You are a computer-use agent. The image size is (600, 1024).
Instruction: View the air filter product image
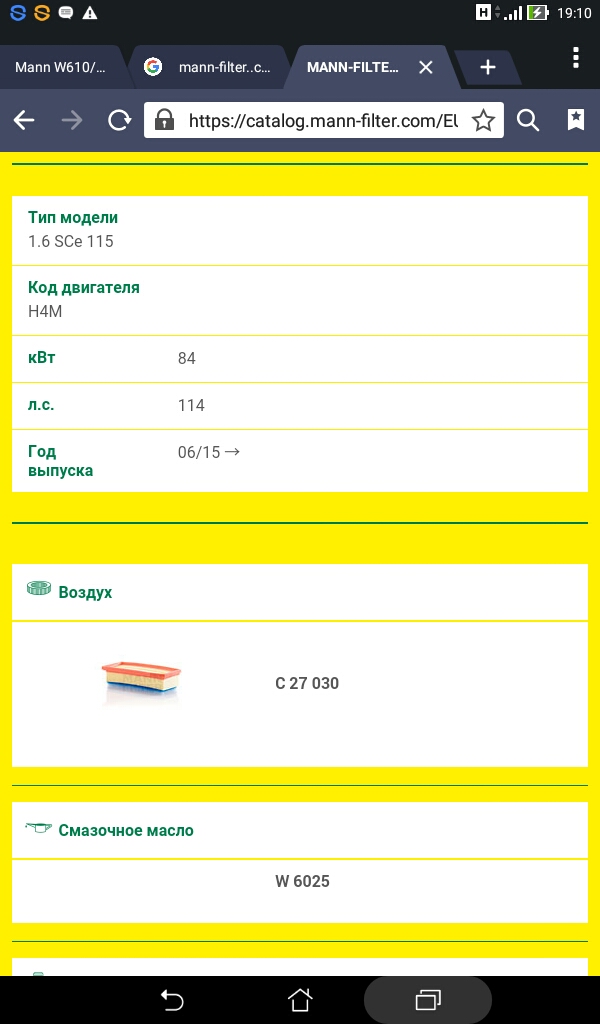tap(141, 682)
